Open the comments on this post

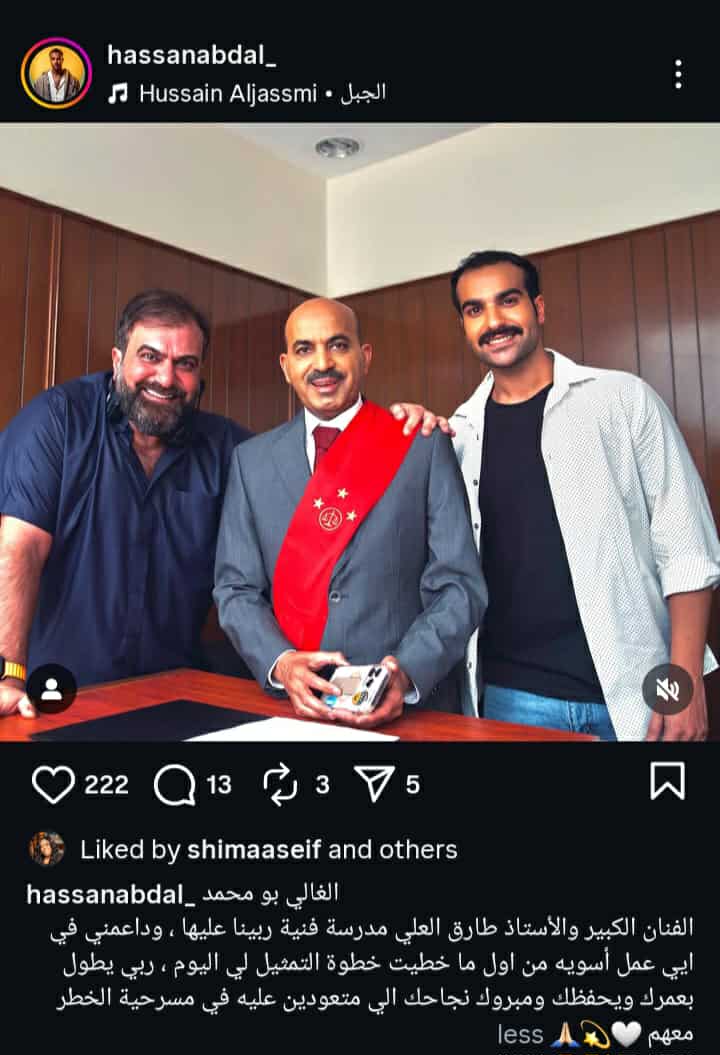pos(174,785)
